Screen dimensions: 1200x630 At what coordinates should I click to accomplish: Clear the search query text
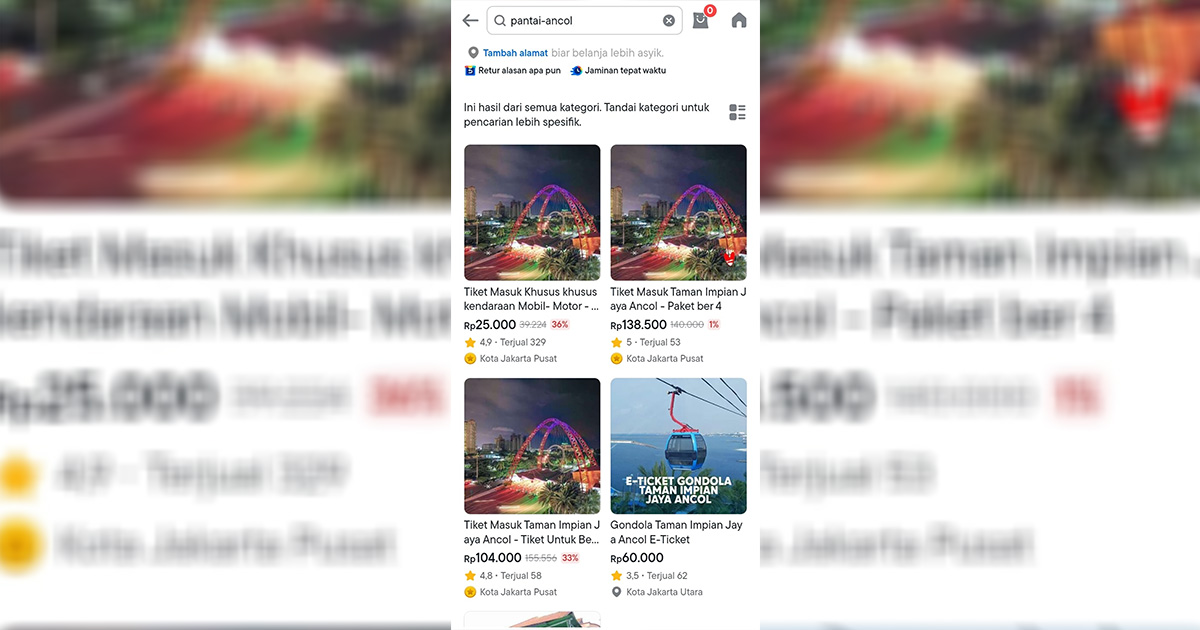click(x=669, y=20)
